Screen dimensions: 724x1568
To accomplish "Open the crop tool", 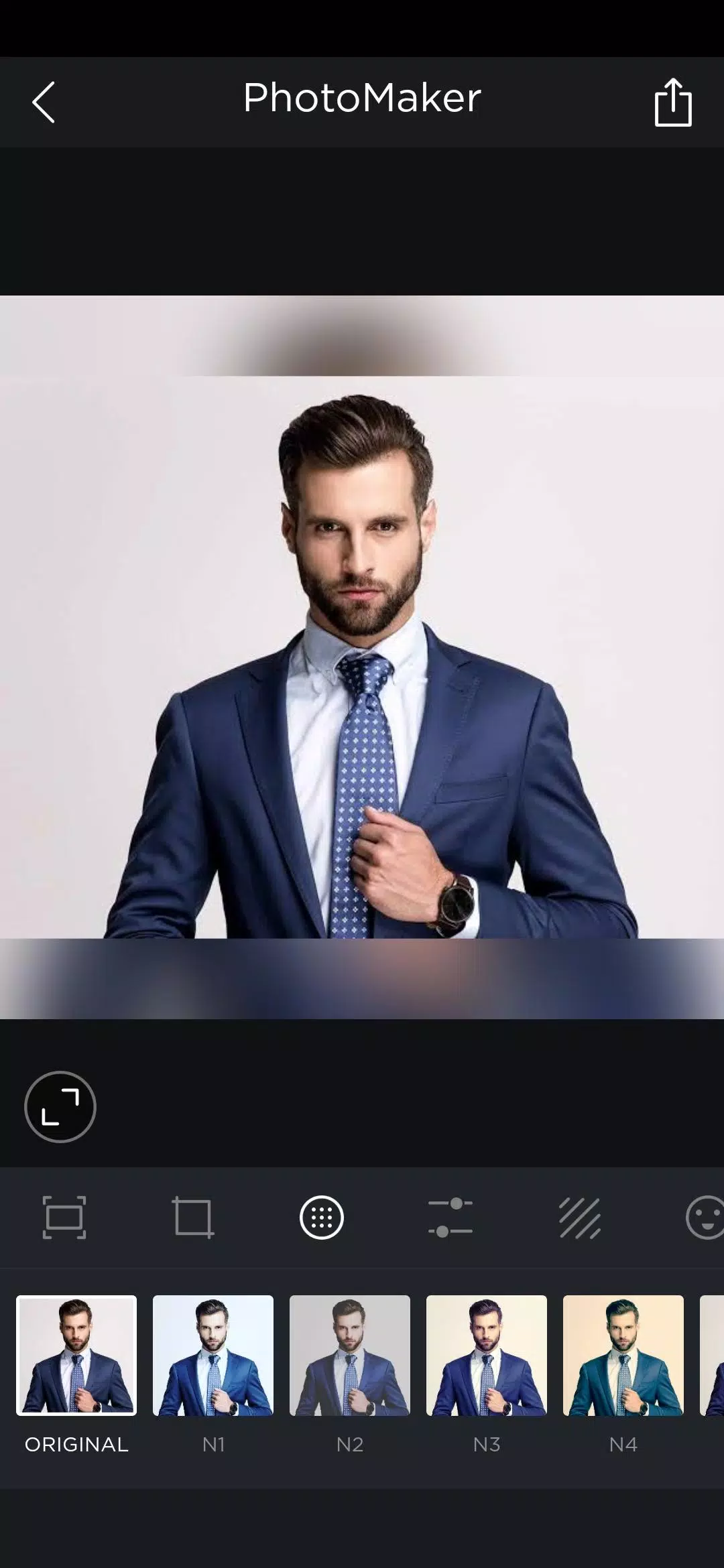I will tap(193, 1218).
